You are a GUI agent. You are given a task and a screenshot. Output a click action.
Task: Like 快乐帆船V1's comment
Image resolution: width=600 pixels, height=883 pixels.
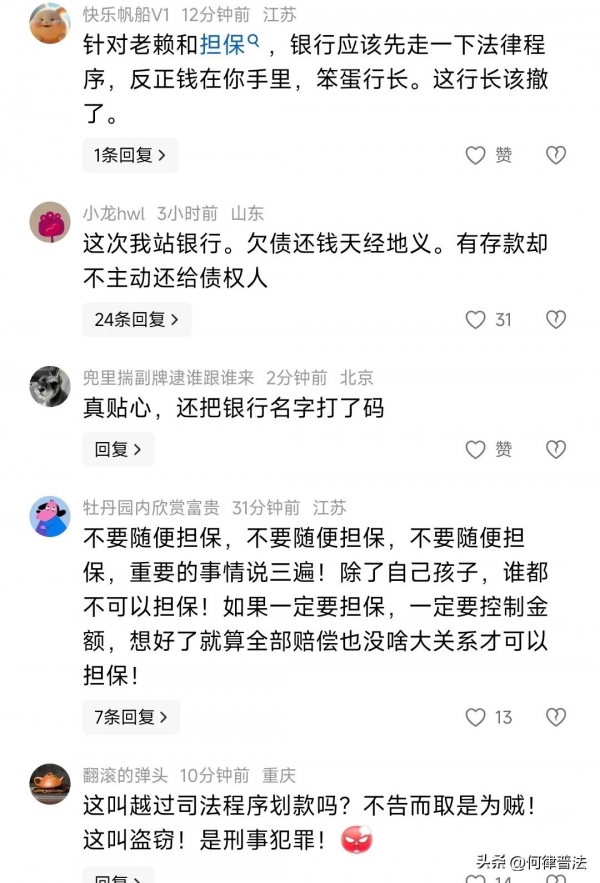click(x=476, y=155)
